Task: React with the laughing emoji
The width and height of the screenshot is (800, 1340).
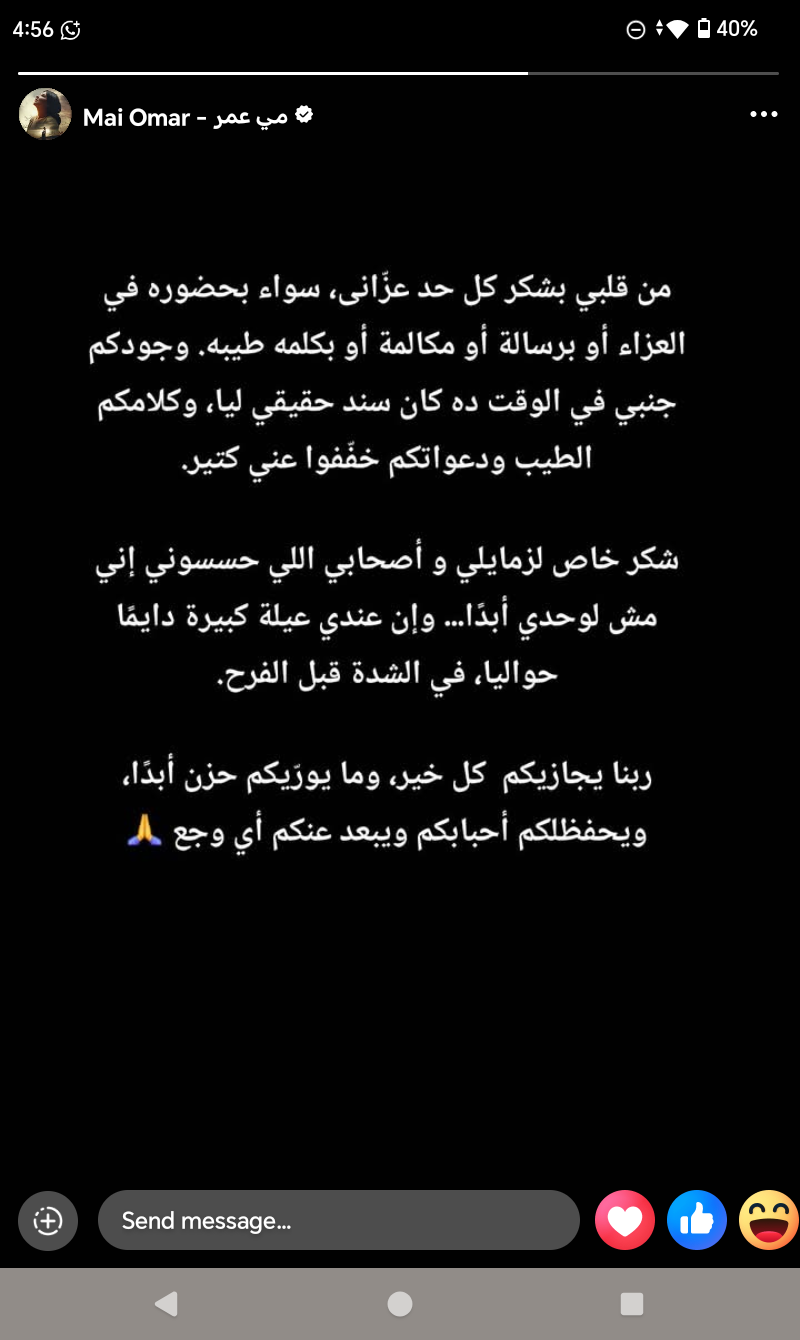Action: pos(768,1220)
